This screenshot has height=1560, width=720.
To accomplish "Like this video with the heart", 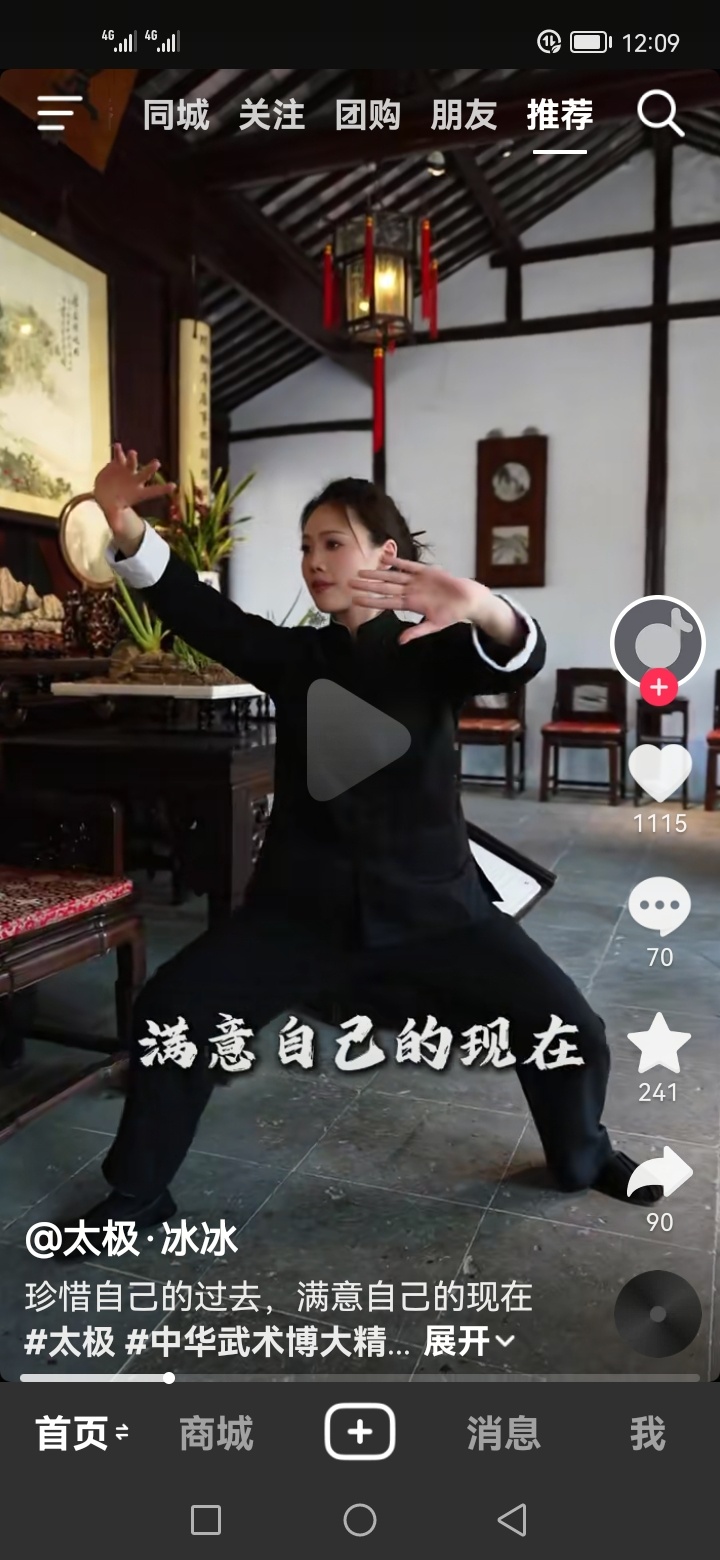I will (x=660, y=772).
